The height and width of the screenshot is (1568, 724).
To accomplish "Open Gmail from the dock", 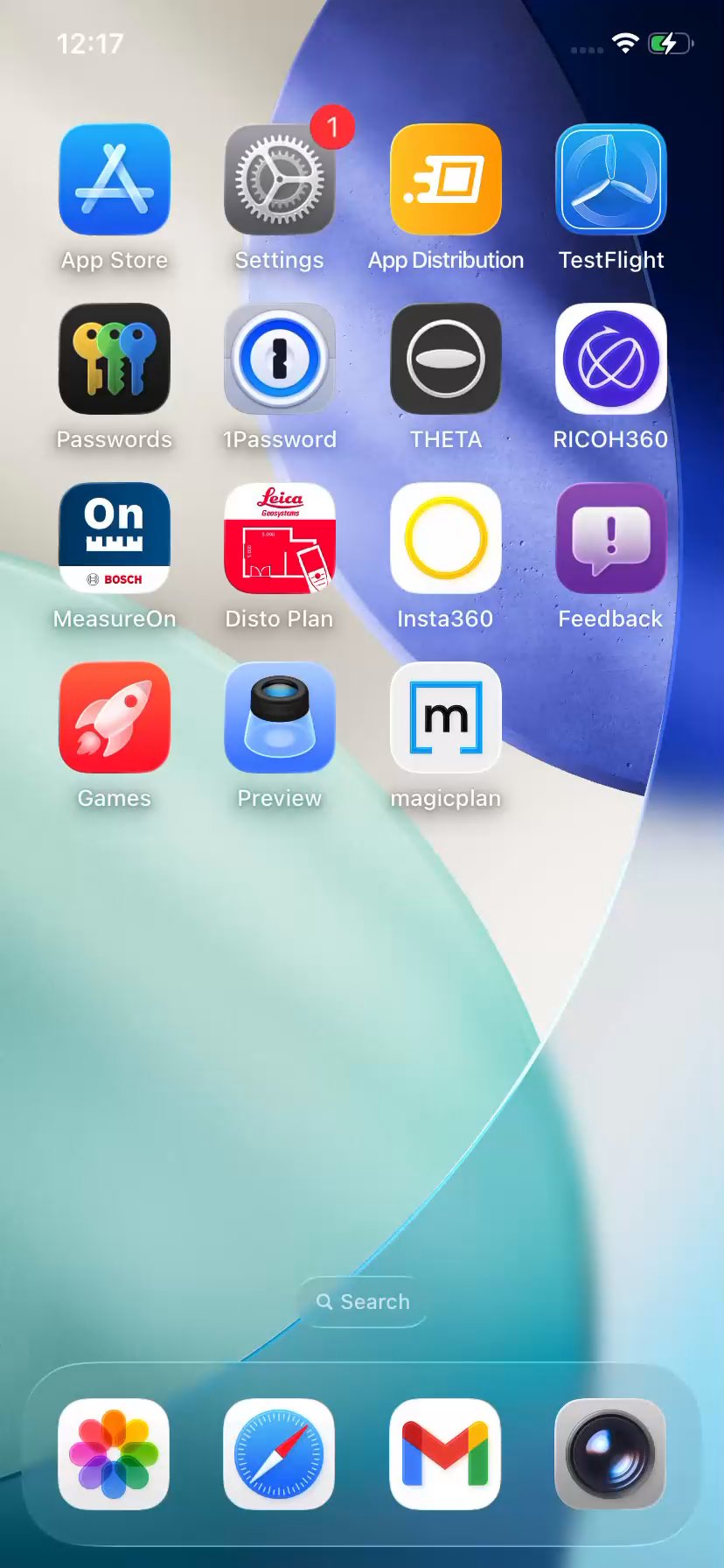I will pyautogui.click(x=445, y=1453).
